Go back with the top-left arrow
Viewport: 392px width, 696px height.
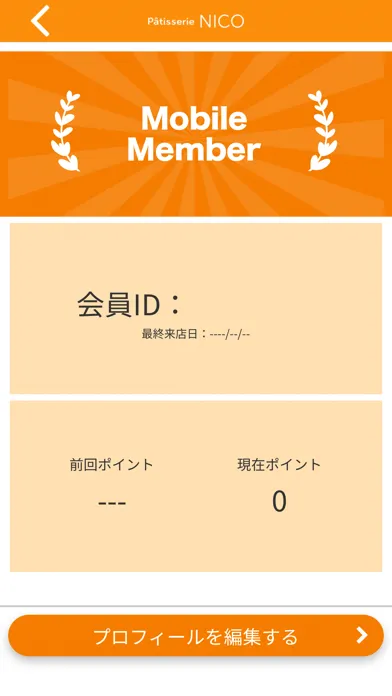pyautogui.click(x=40, y=21)
